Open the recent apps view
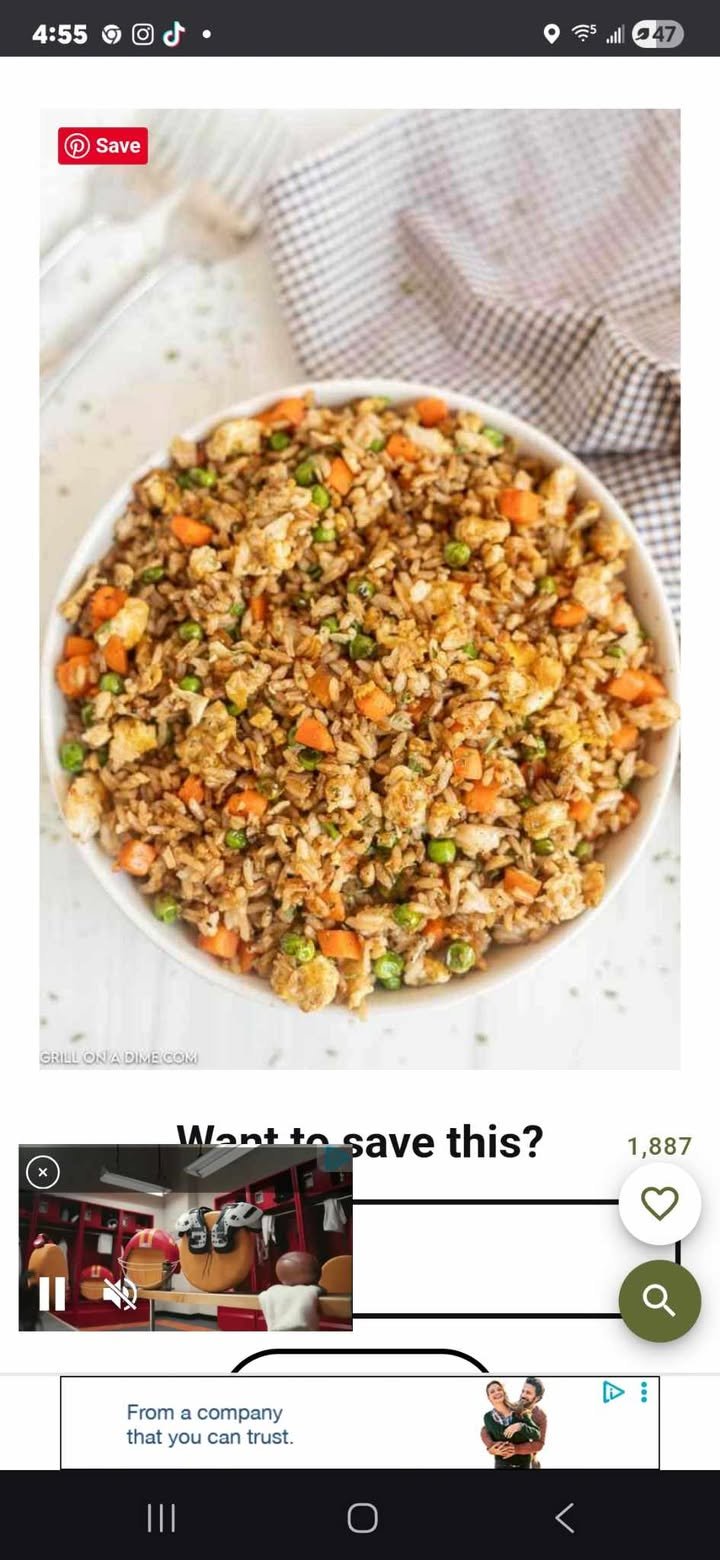720x1560 pixels. [x=160, y=1517]
